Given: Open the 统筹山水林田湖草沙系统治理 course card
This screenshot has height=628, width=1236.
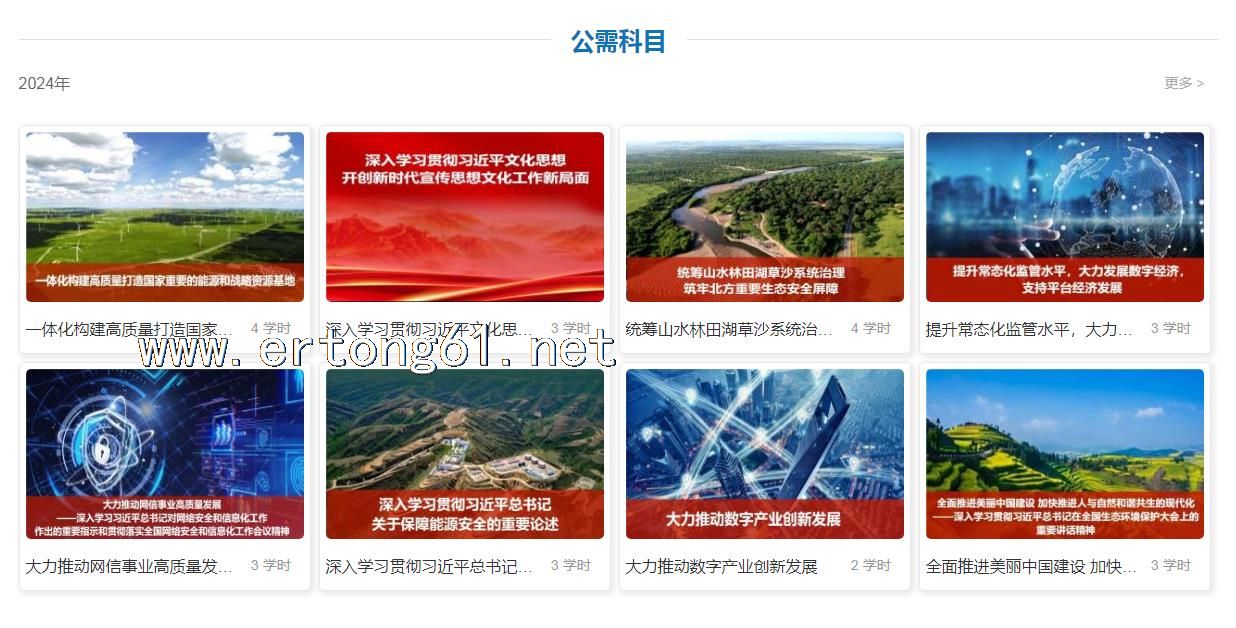Looking at the screenshot, I should click(765, 217).
